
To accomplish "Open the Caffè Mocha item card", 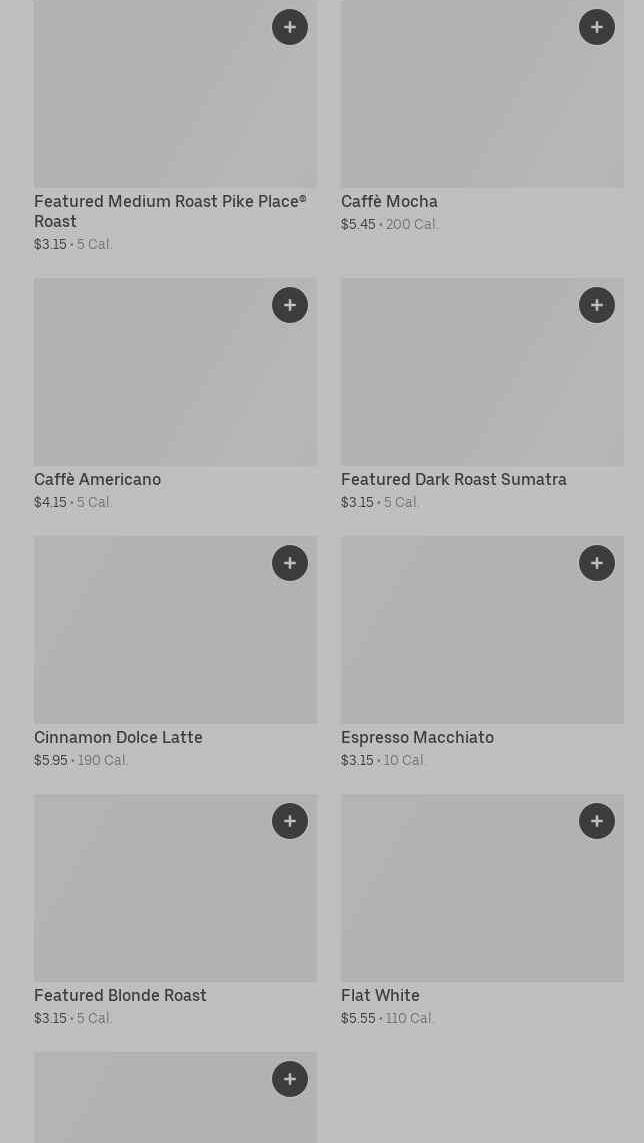I will click(482, 117).
